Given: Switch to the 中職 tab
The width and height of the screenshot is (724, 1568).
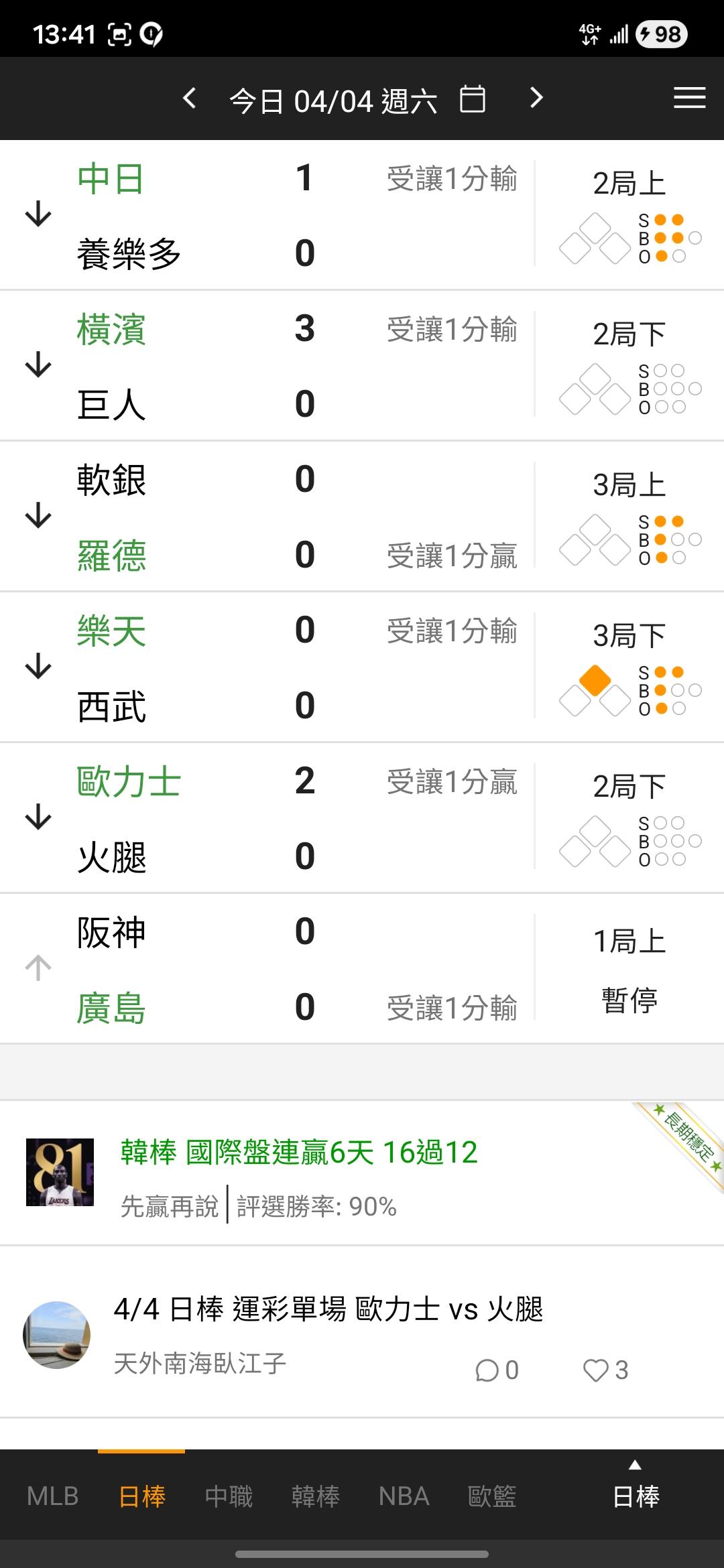Looking at the screenshot, I should click(229, 1496).
